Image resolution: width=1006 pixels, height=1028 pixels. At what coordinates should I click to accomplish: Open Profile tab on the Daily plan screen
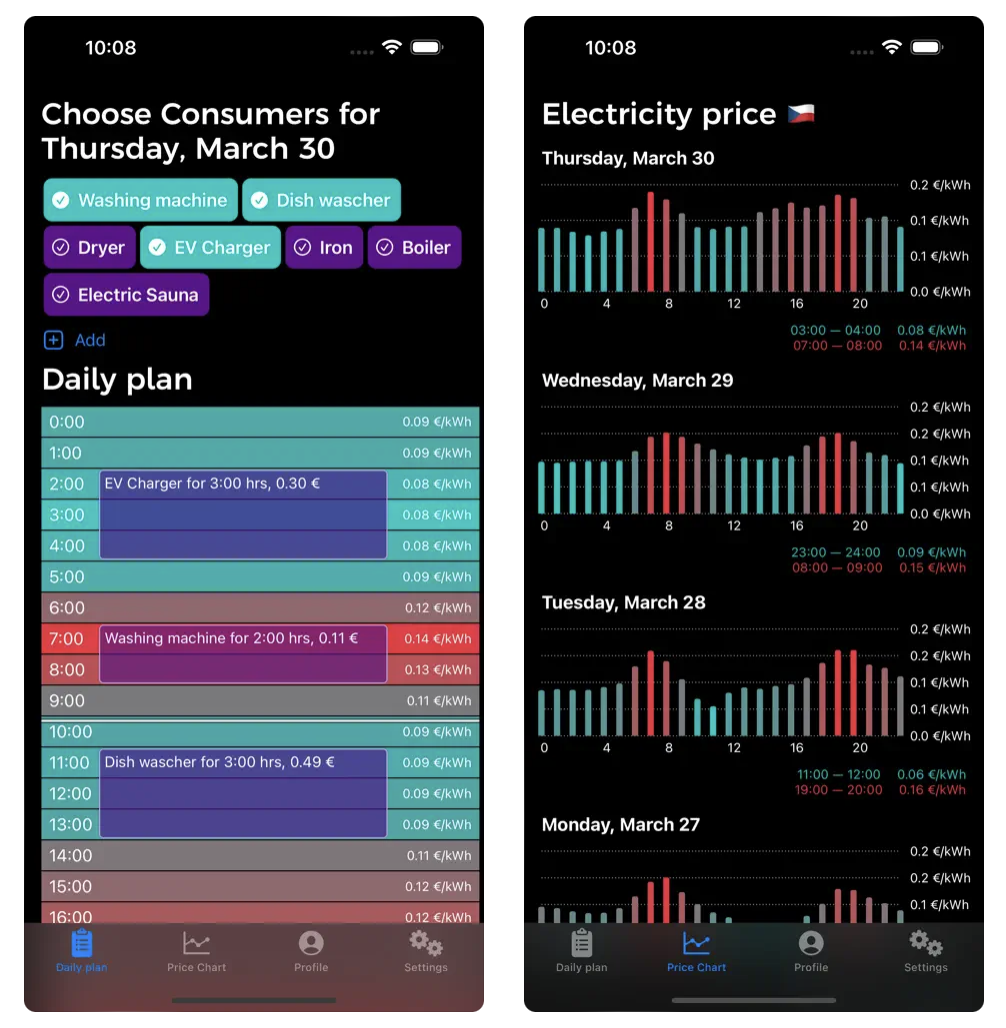[311, 951]
